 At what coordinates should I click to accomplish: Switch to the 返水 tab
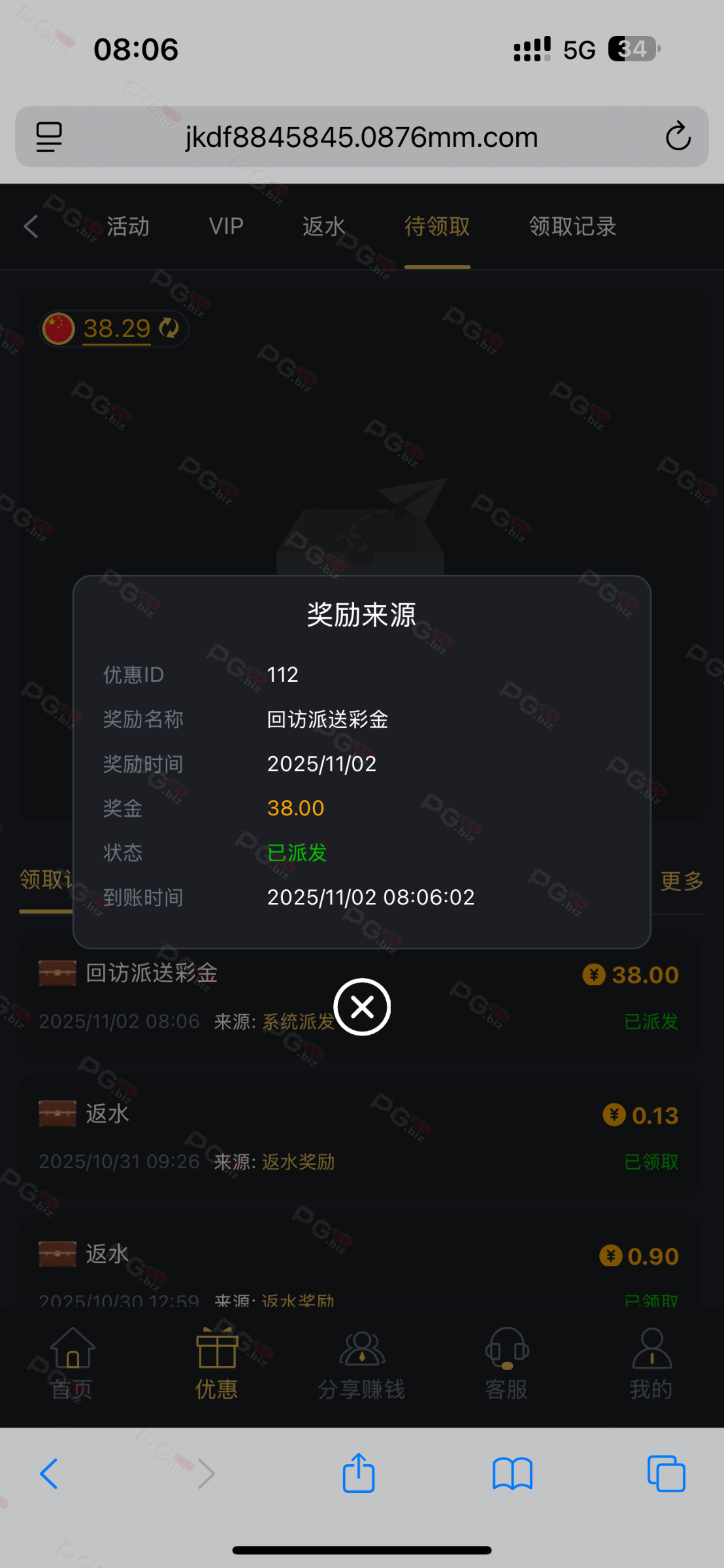323,227
